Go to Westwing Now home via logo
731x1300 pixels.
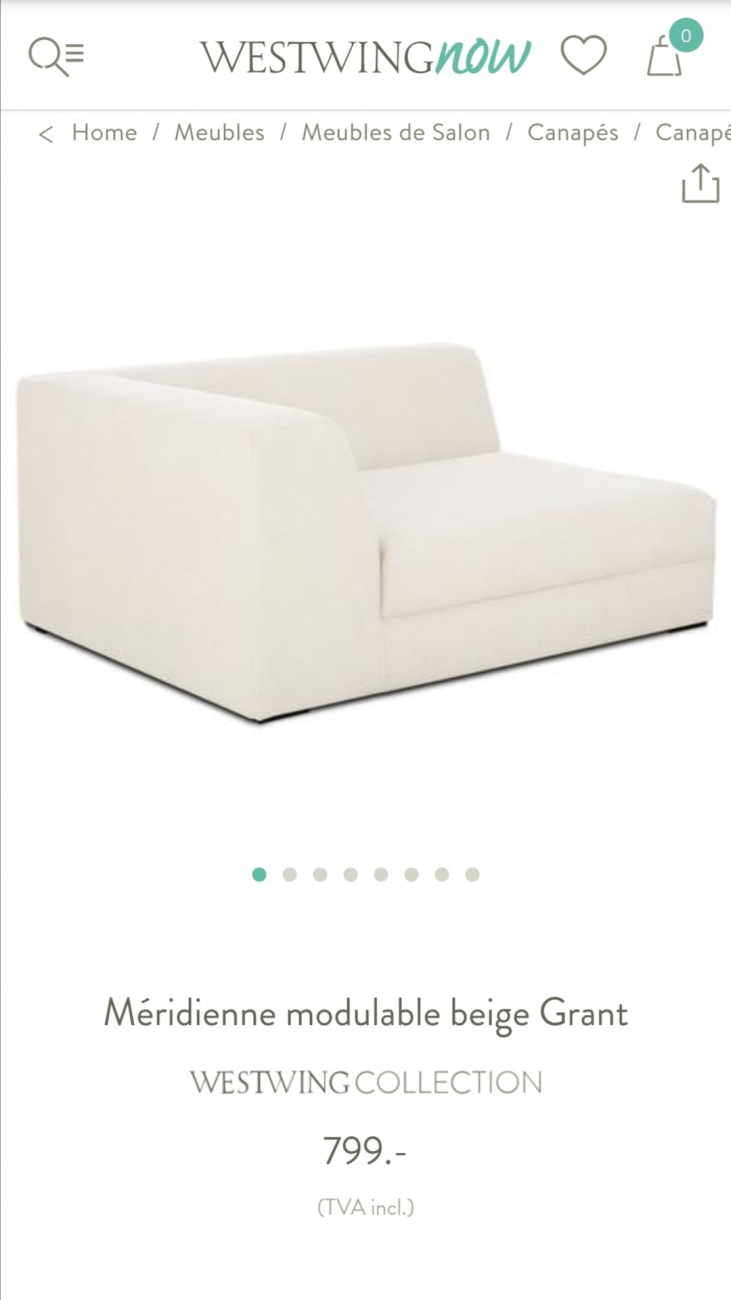point(365,56)
